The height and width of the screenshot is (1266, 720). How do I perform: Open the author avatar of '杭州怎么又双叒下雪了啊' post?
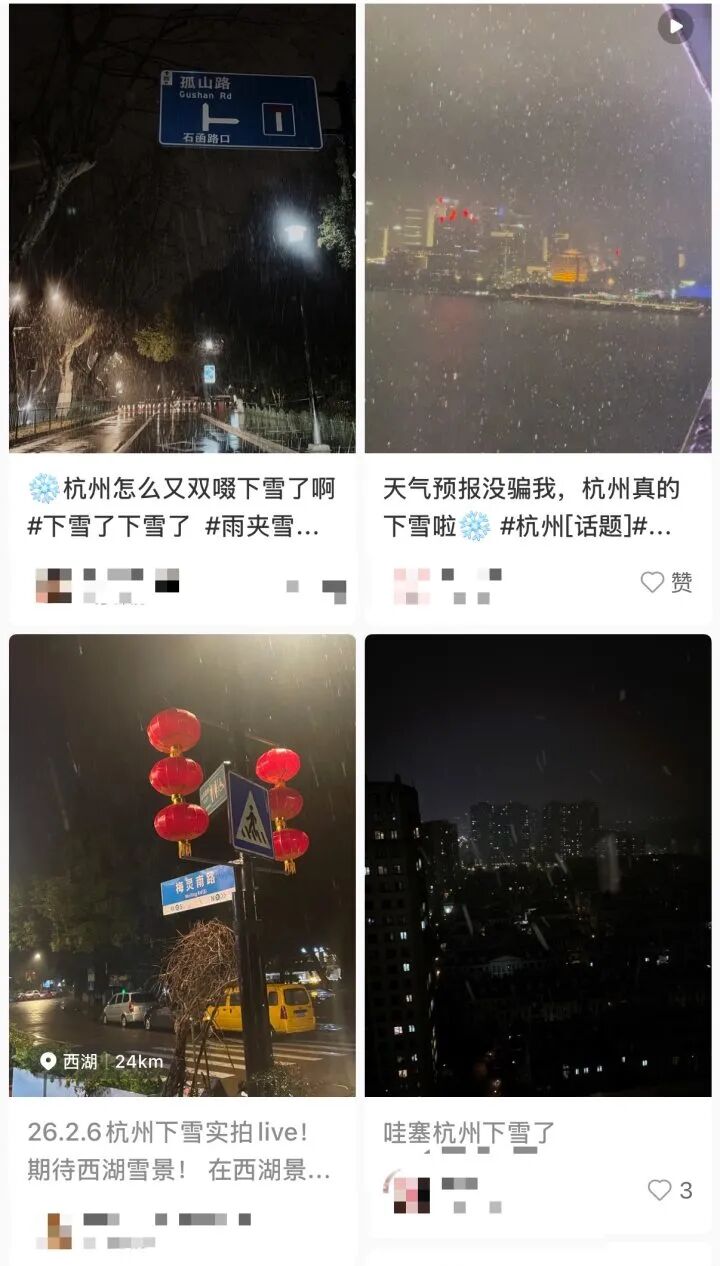point(53,585)
